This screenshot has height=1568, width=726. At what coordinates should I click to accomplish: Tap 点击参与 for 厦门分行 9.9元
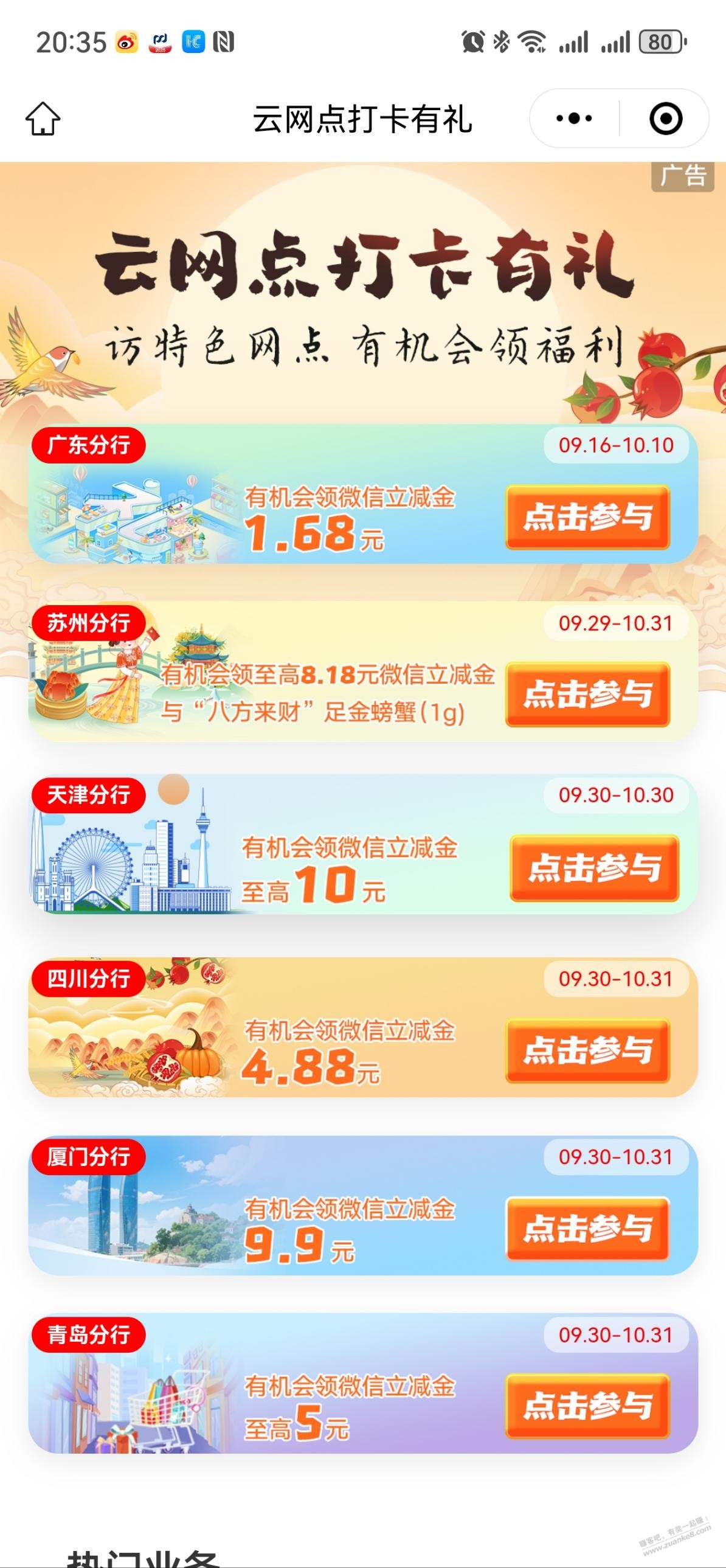(587, 1228)
